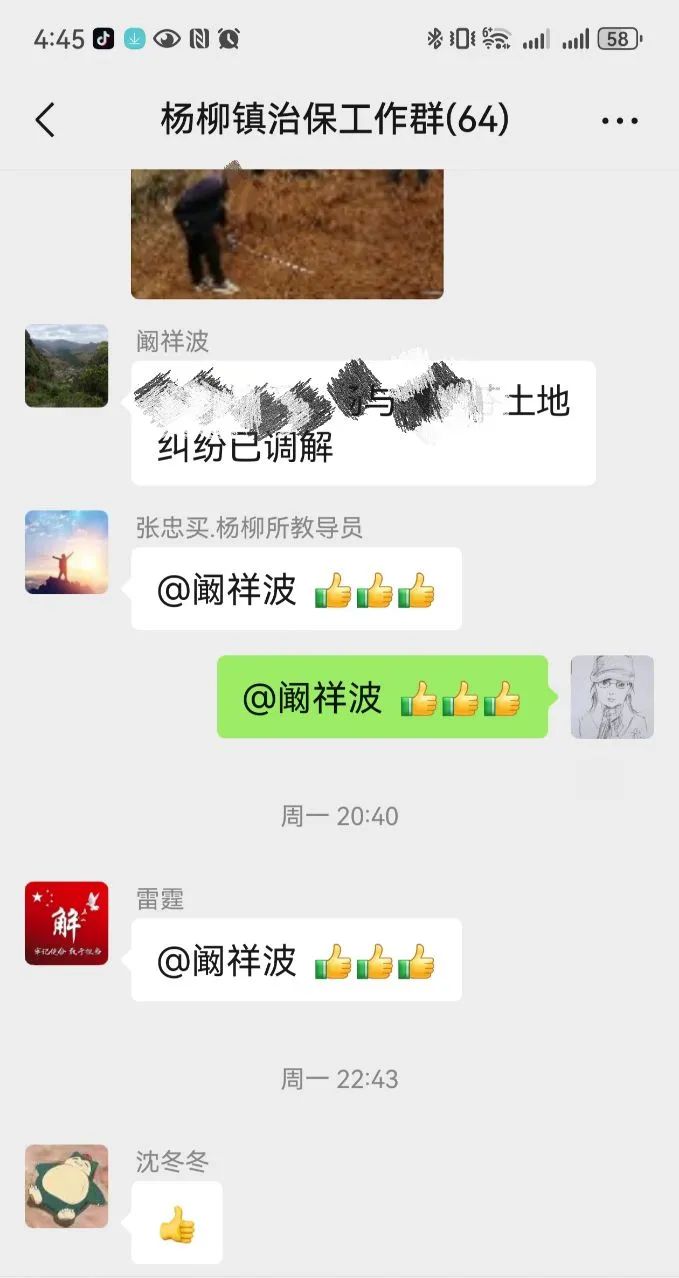Open my own sketch avatar
Image resolution: width=679 pixels, height=1278 pixels.
click(612, 697)
